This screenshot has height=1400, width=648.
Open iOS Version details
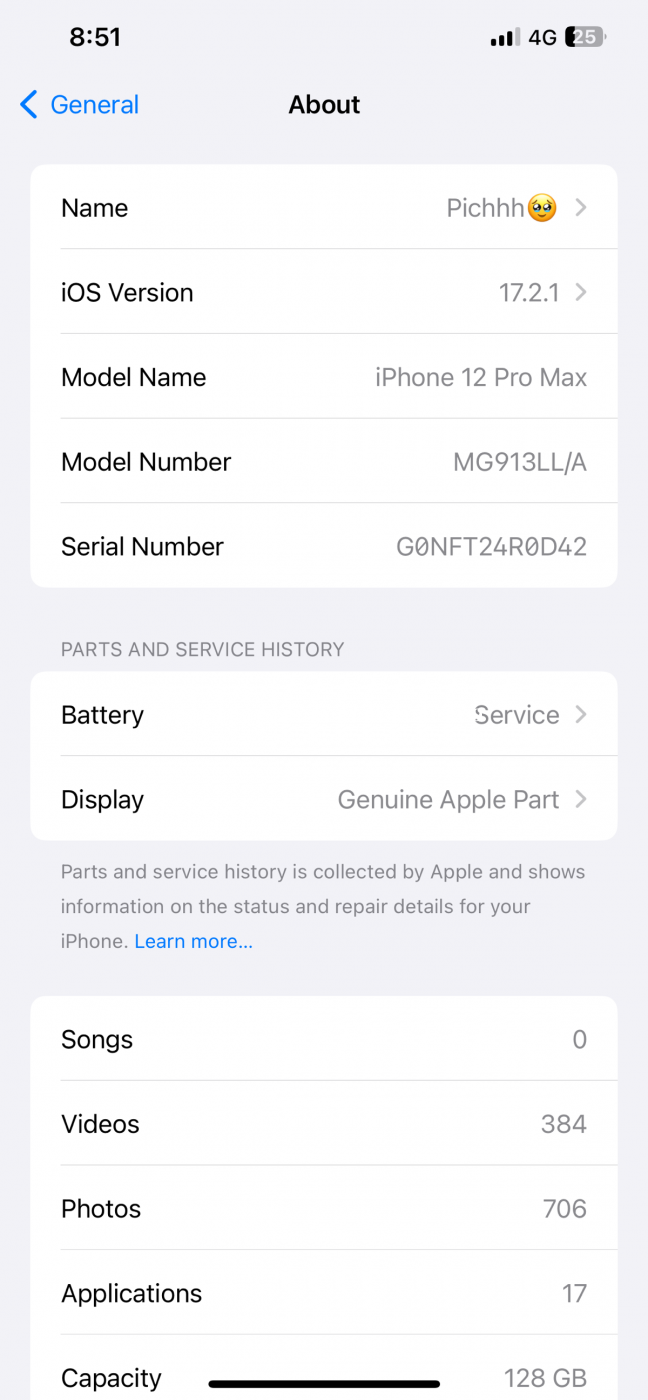324,292
